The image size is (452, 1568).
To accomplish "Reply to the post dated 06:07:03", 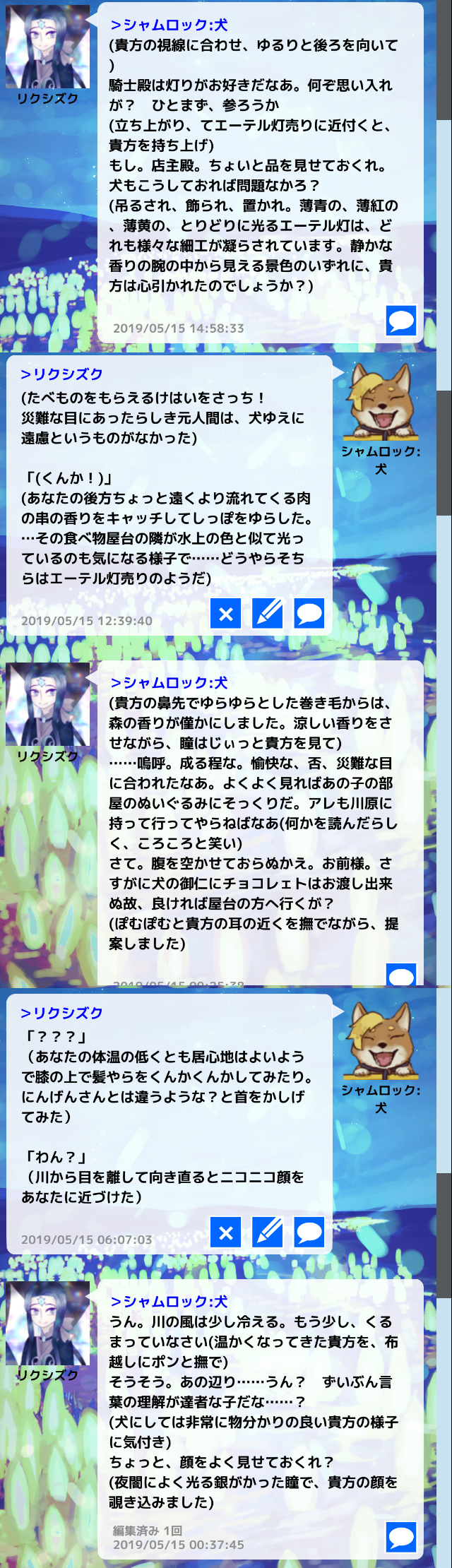I will [309, 1232].
